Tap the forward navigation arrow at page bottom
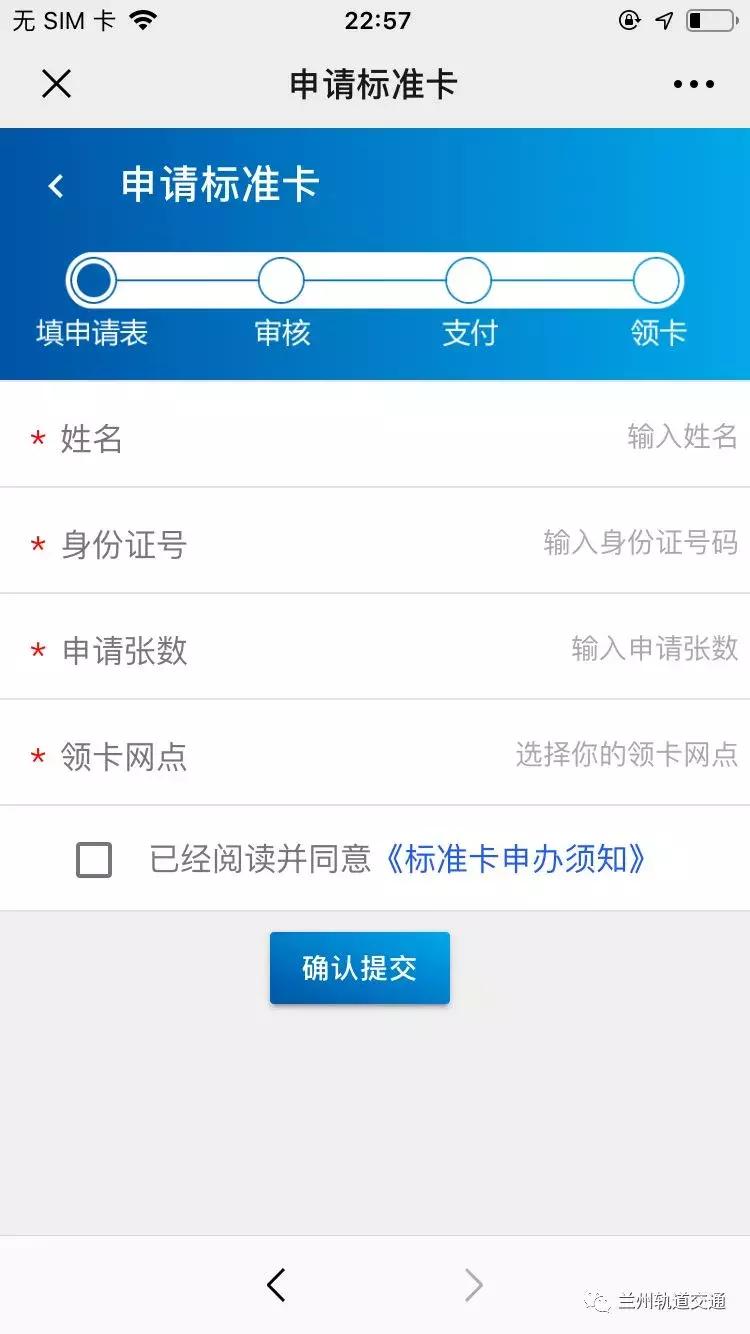750x1334 pixels. click(473, 1285)
